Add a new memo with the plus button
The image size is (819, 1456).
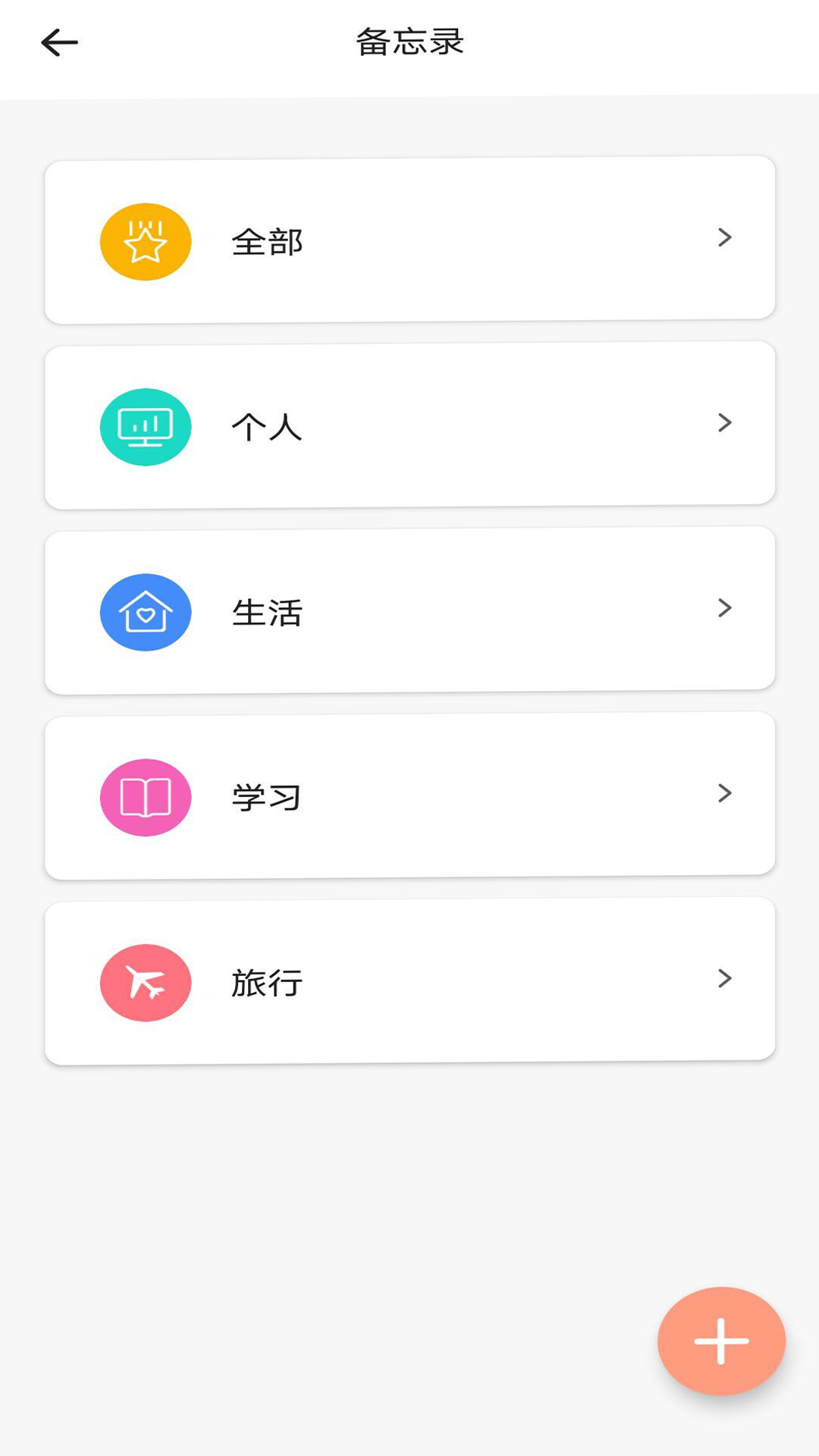(x=721, y=1341)
